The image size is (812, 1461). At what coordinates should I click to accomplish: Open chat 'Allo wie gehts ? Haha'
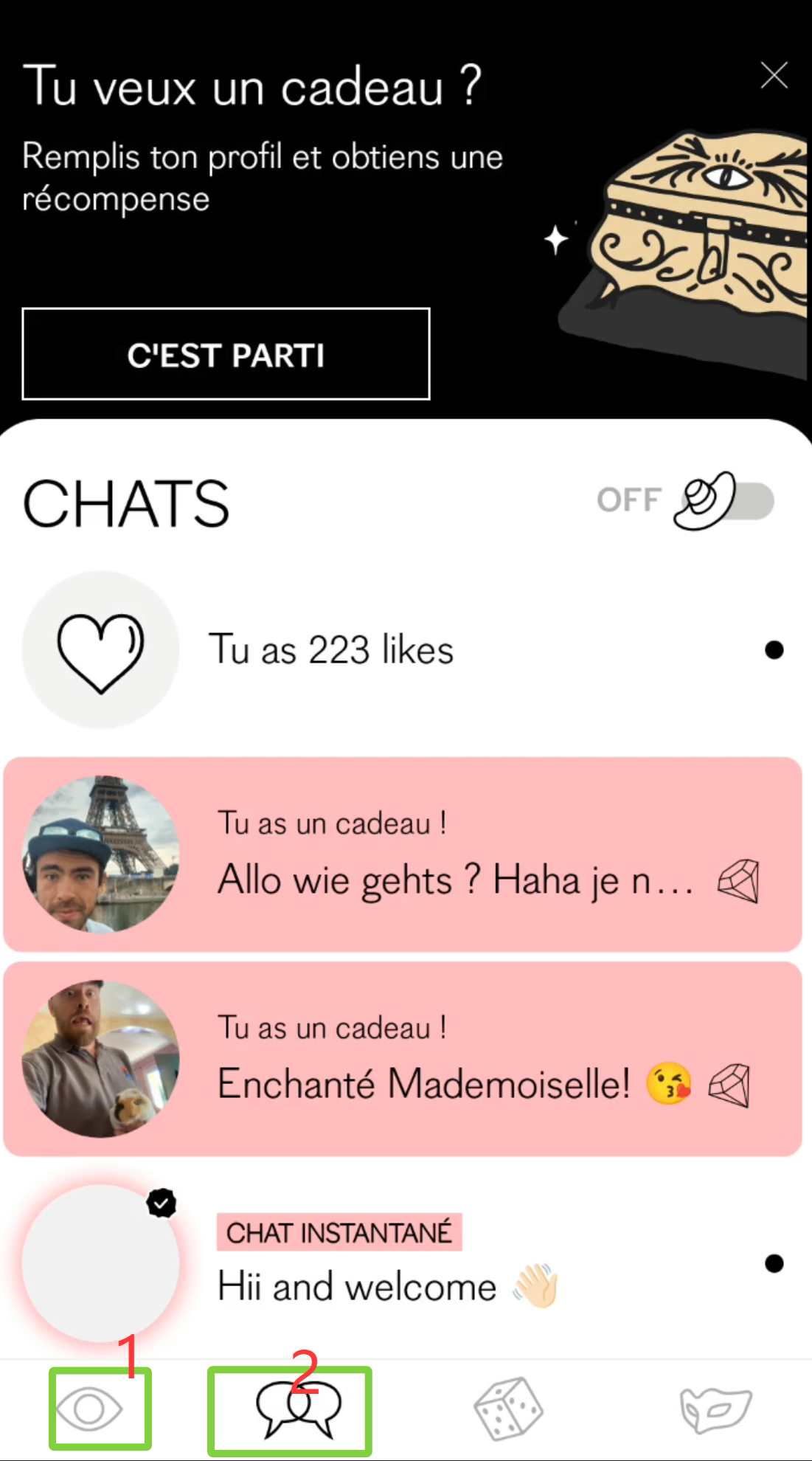(403, 854)
